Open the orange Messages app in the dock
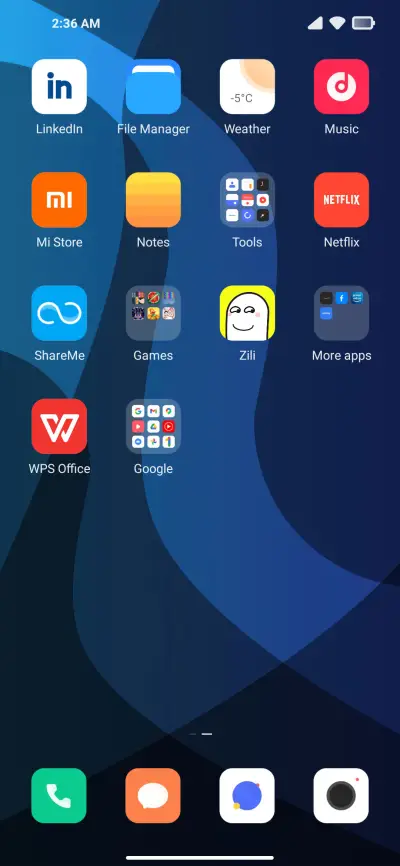 pyautogui.click(x=153, y=796)
